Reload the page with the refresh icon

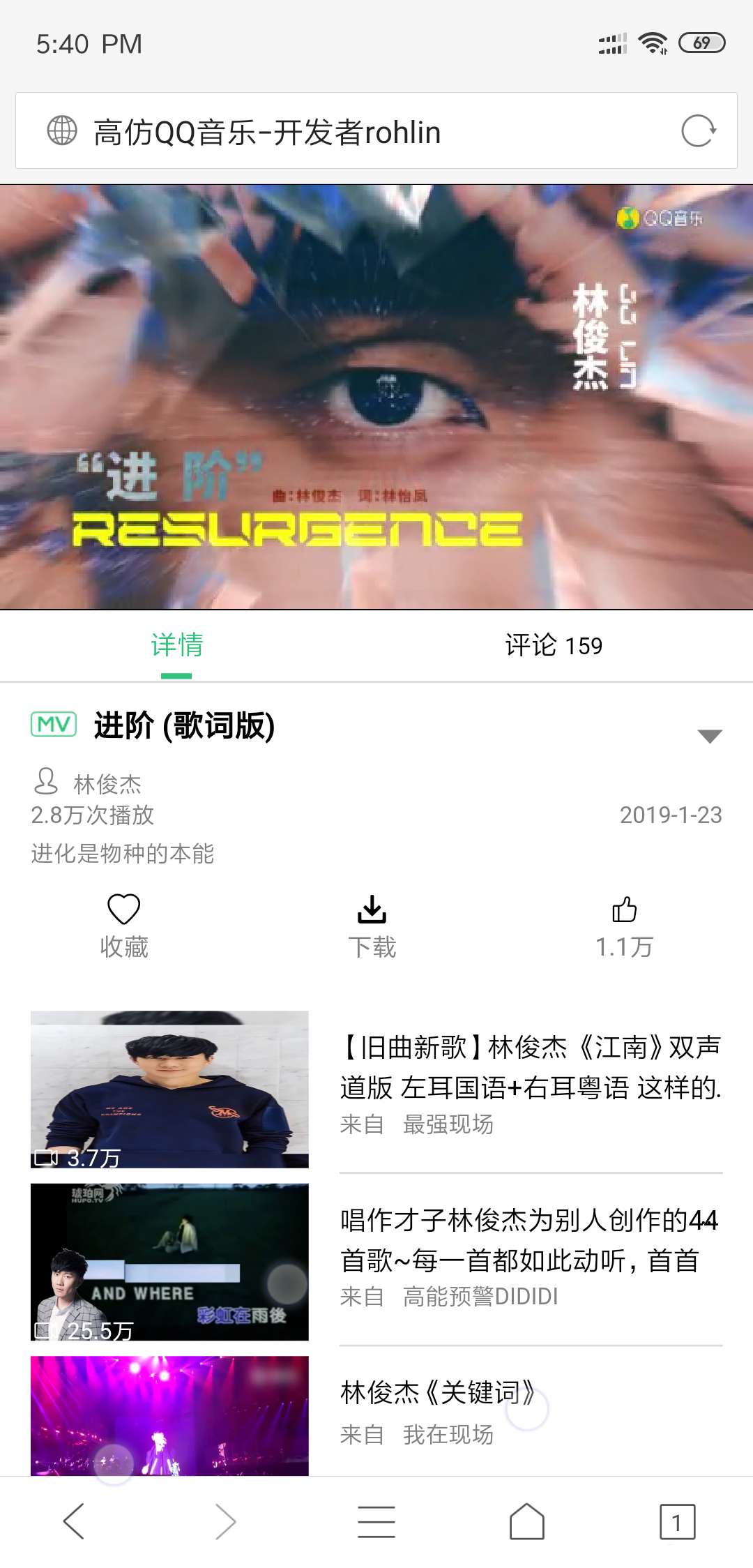[x=698, y=131]
